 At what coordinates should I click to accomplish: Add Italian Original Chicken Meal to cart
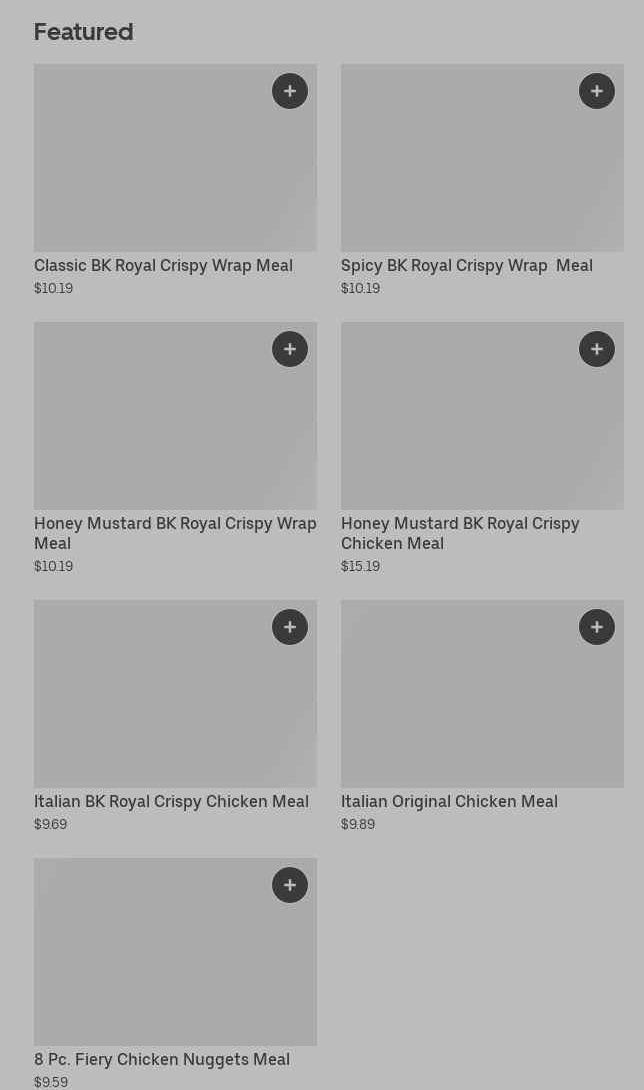597,627
